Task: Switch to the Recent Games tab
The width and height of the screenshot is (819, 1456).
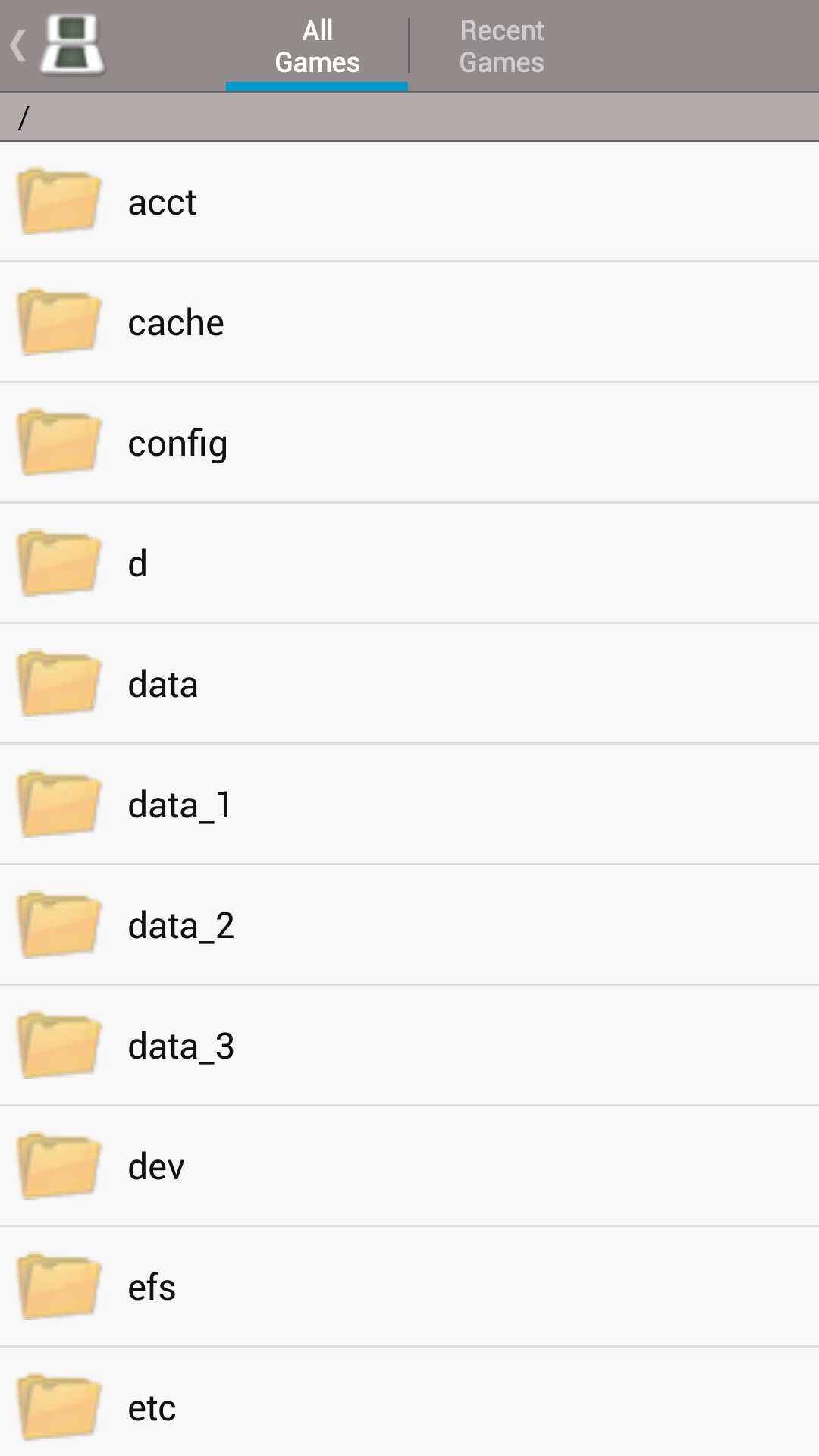Action: [501, 45]
